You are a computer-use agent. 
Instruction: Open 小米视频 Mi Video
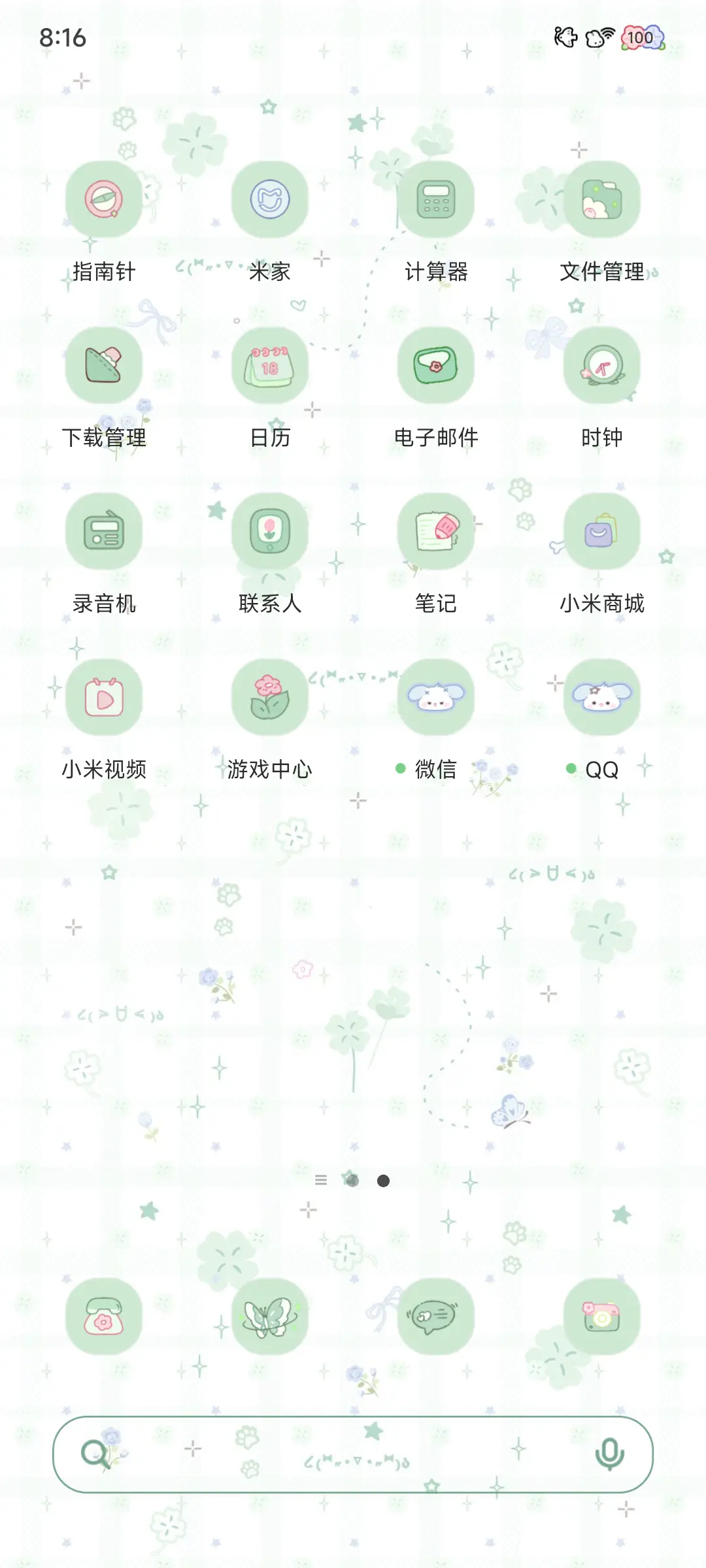pyautogui.click(x=105, y=696)
